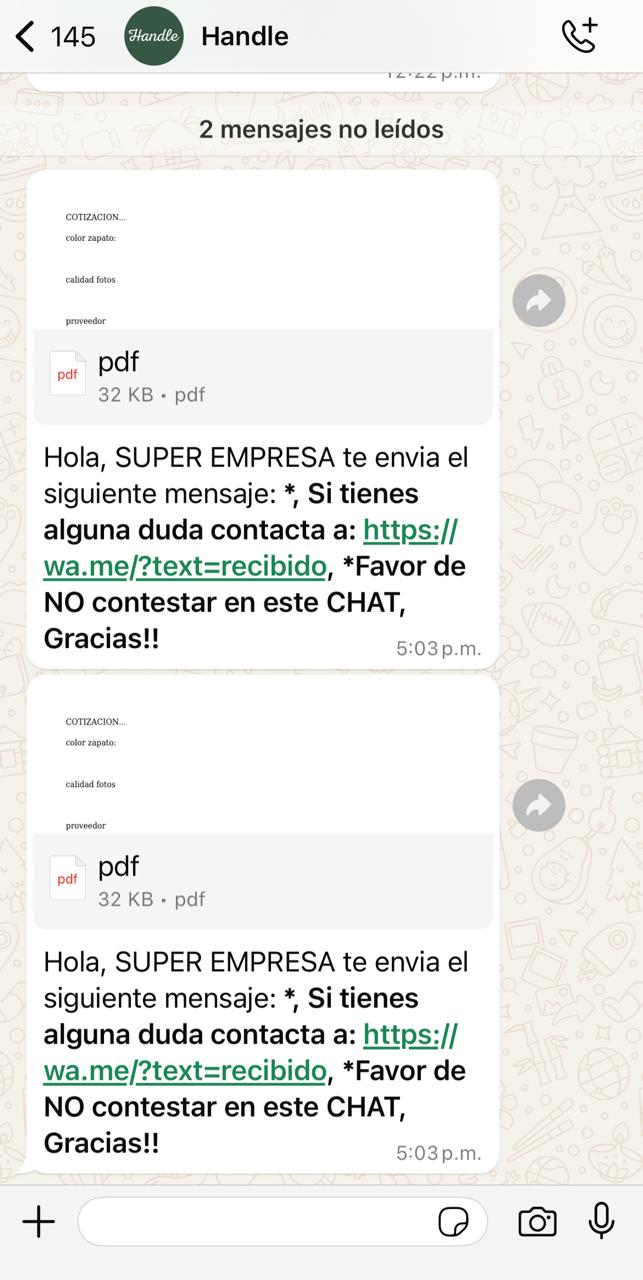
Task: Focus the message text field
Action: pos(255,1221)
